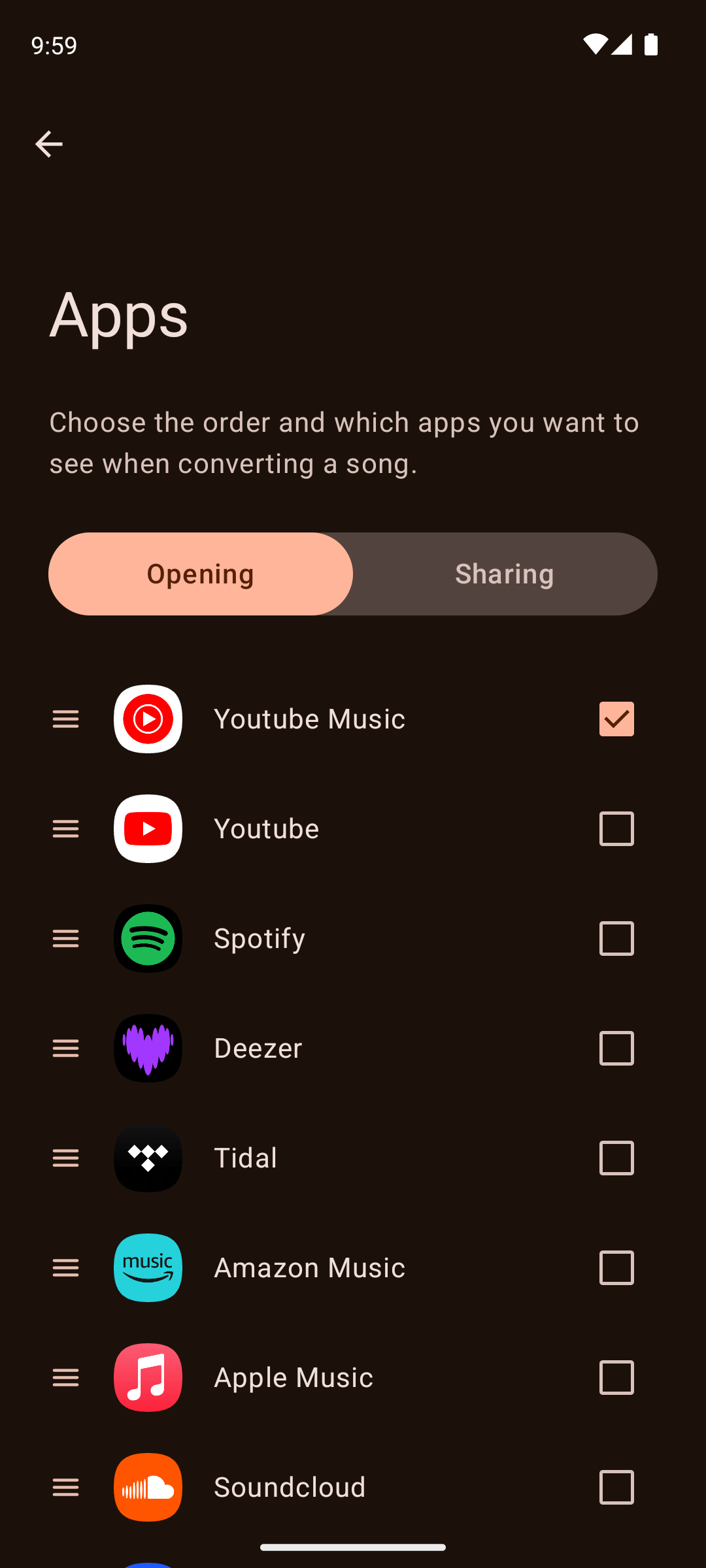Turn on the Apple Music checkbox
This screenshot has width=706, height=1568.
click(x=616, y=1377)
